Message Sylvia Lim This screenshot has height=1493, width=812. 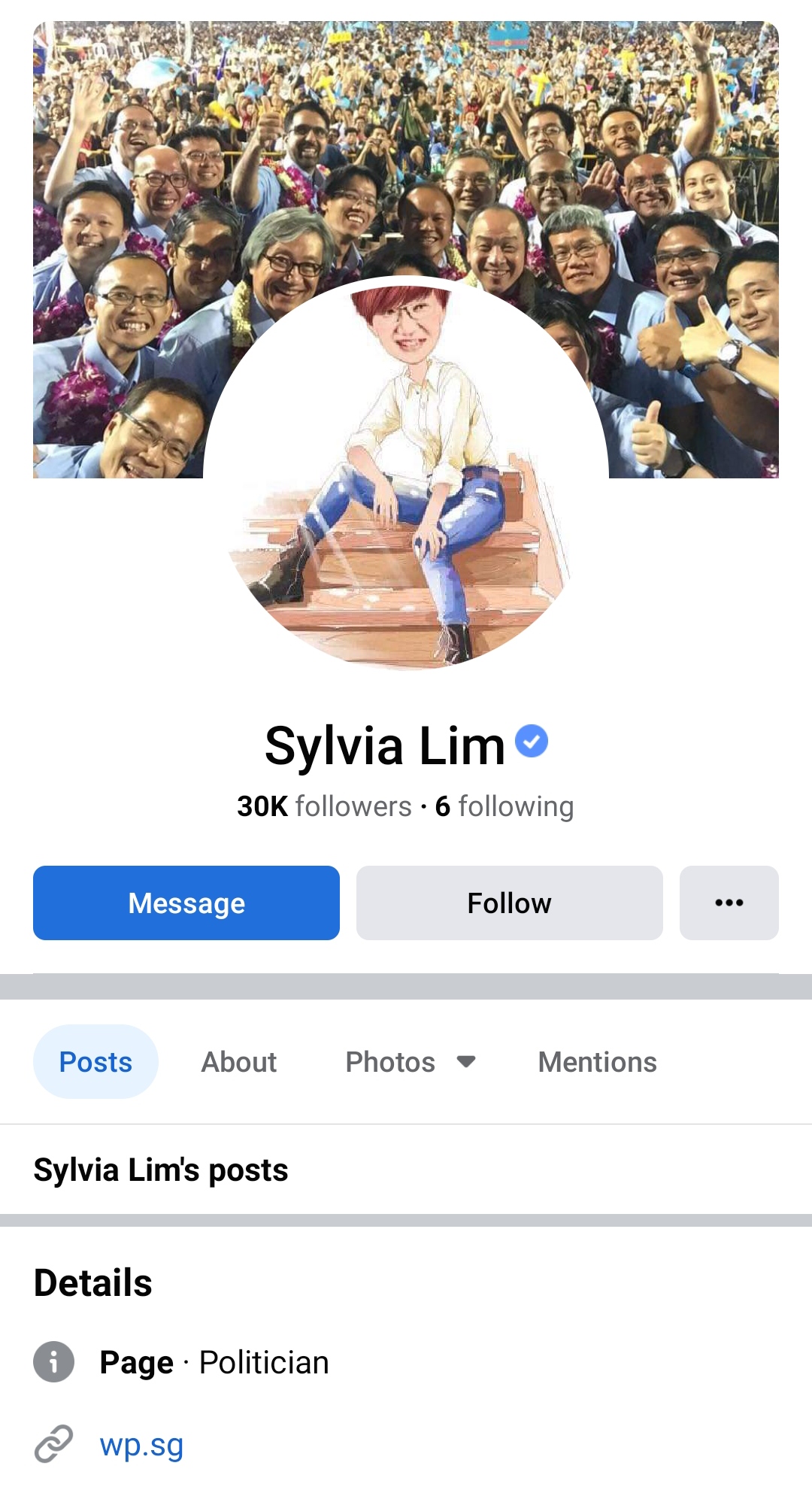point(186,903)
